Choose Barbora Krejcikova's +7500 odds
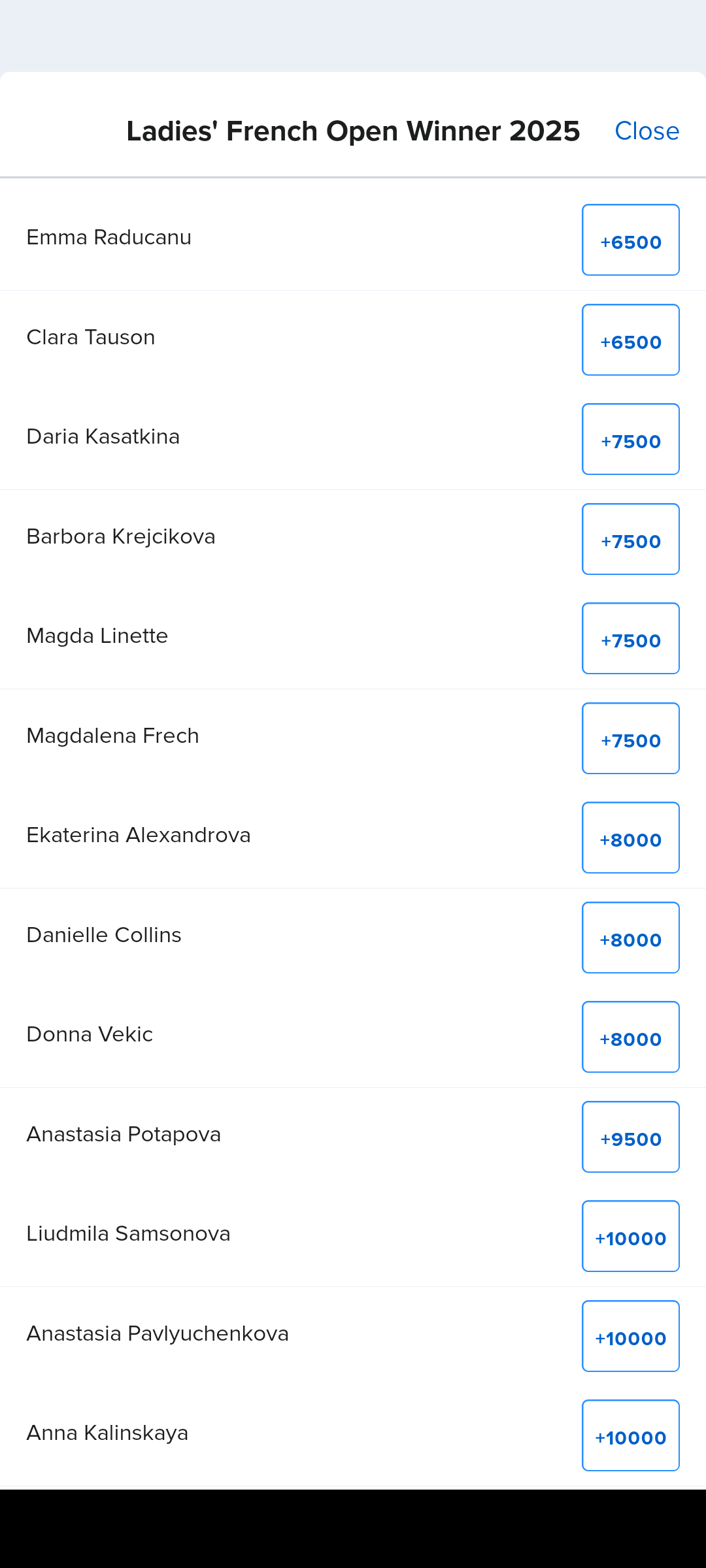 click(630, 540)
